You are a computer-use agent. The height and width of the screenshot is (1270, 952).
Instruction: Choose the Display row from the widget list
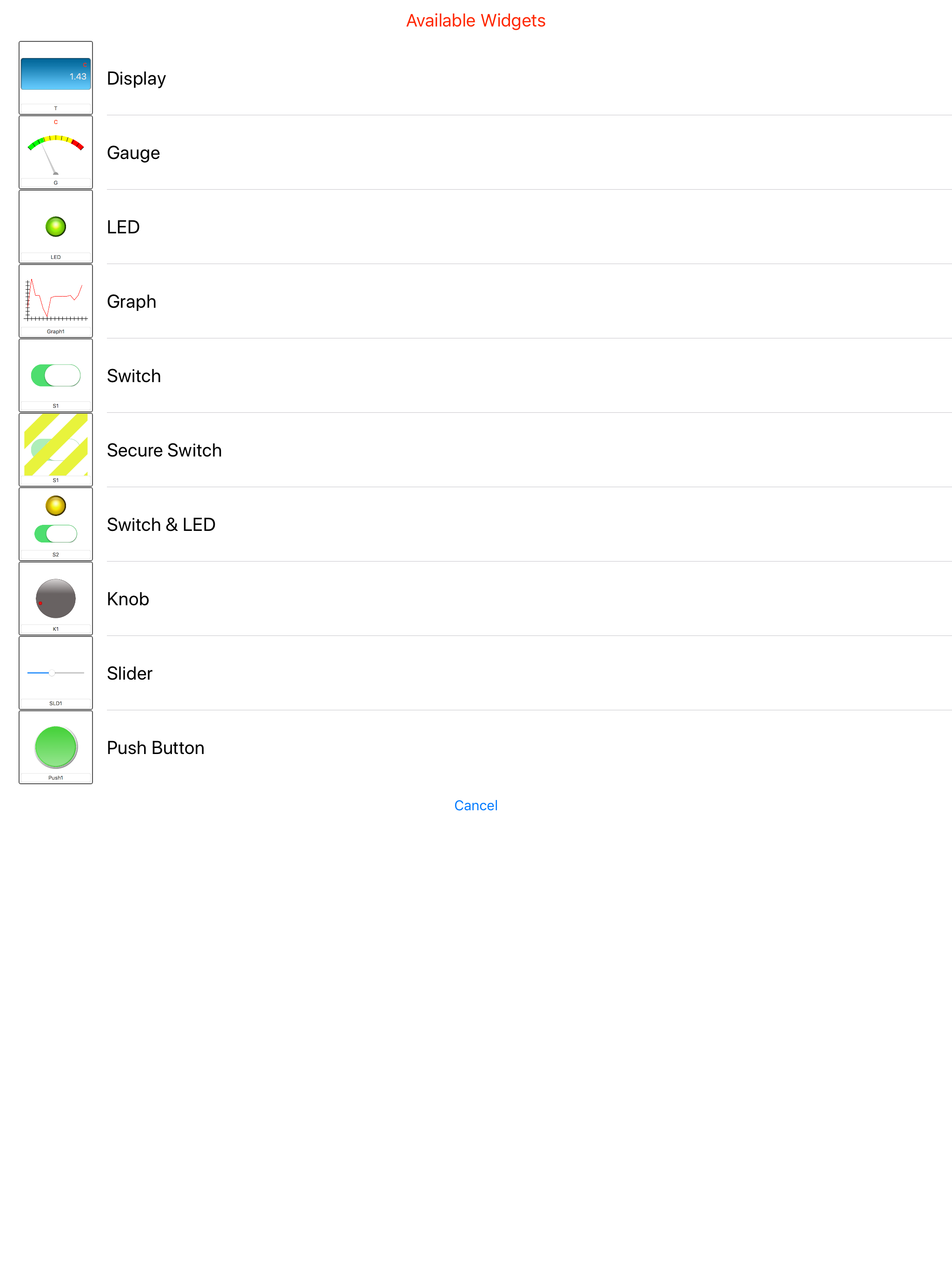pos(136,78)
